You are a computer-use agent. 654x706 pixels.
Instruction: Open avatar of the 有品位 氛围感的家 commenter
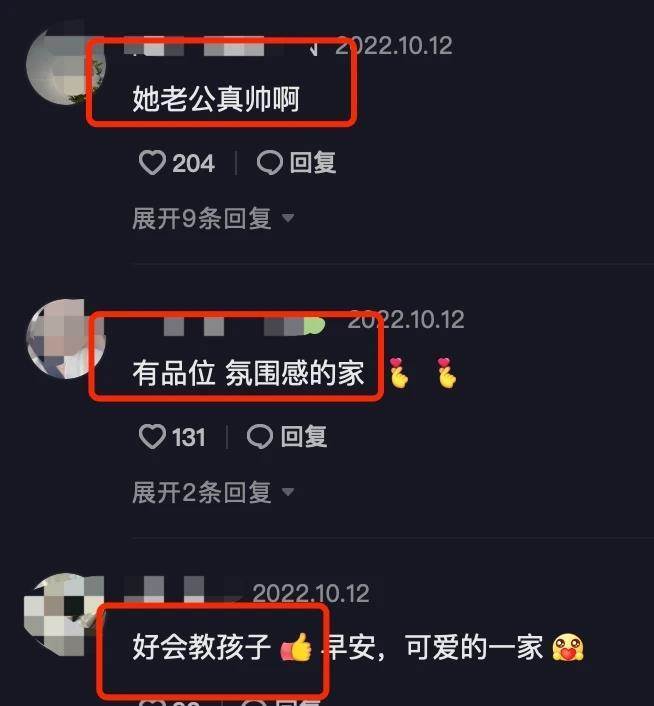[x=62, y=338]
